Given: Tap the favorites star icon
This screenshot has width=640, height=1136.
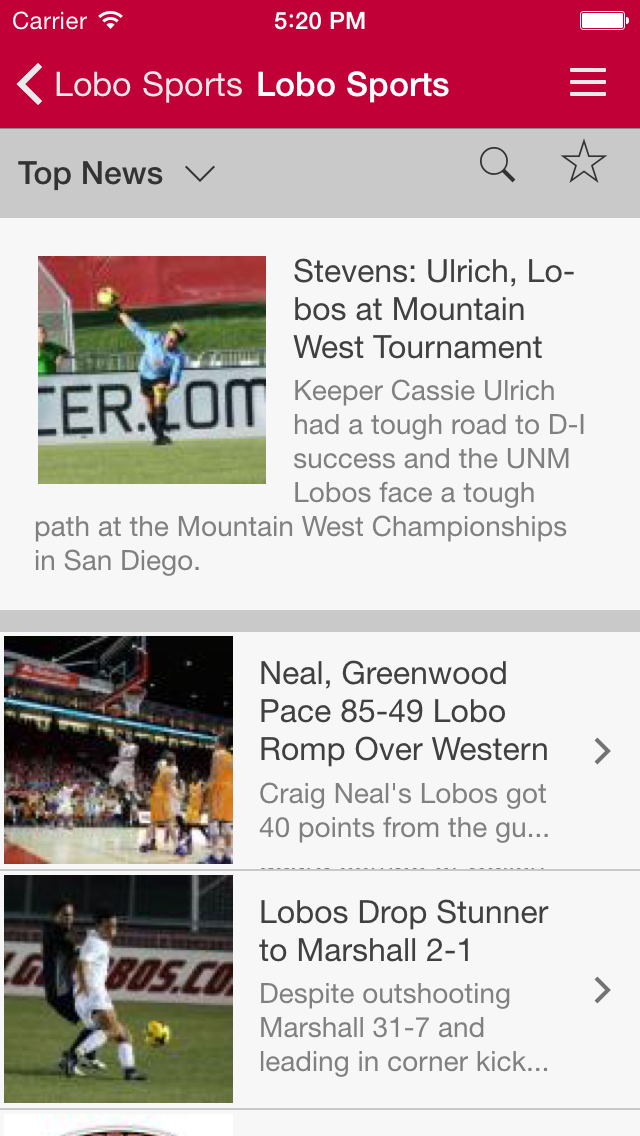Looking at the screenshot, I should (584, 162).
